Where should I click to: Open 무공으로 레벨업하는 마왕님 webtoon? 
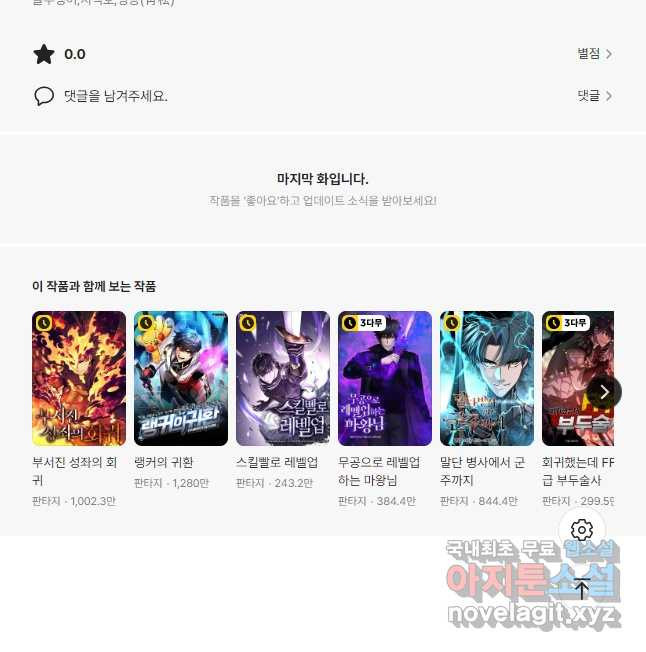[385, 379]
